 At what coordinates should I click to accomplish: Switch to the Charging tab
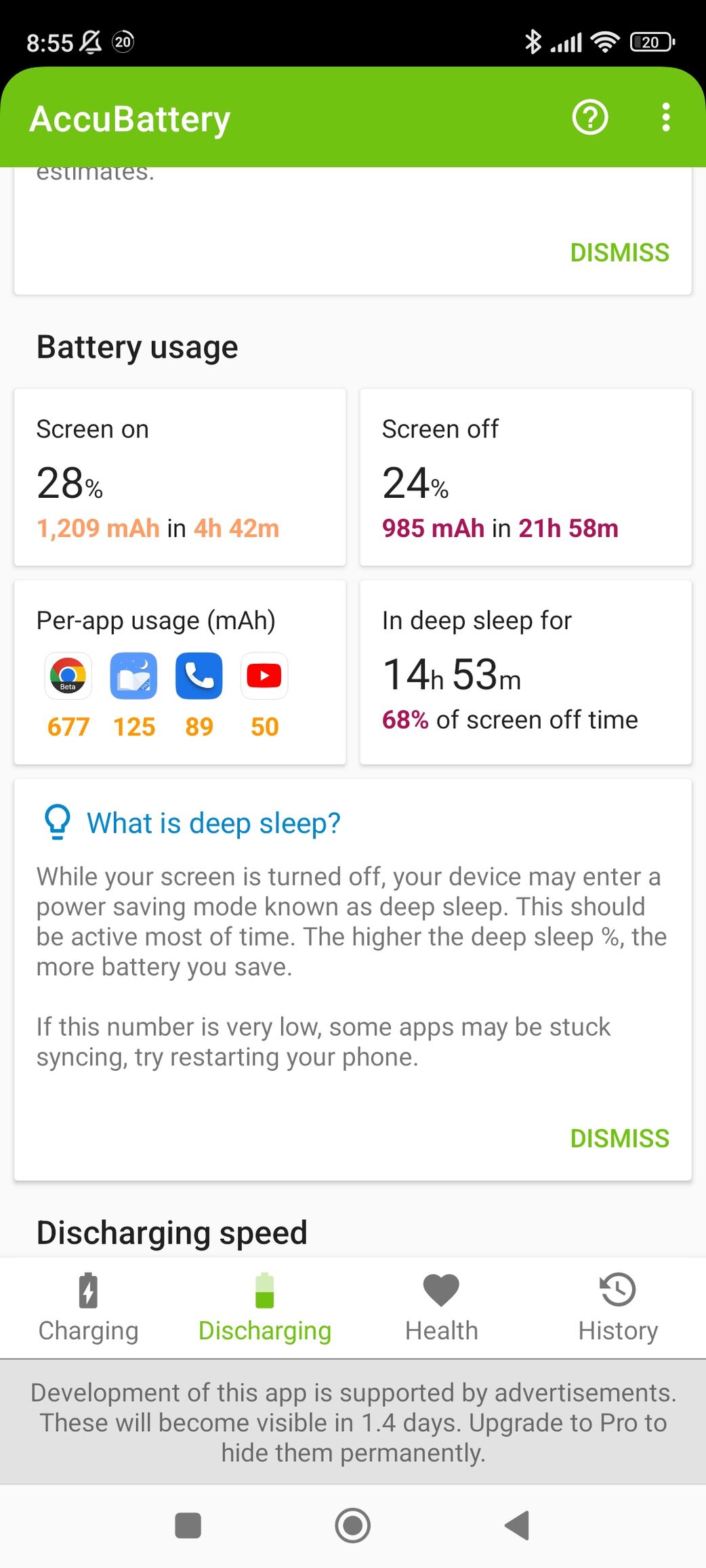coord(89,1309)
